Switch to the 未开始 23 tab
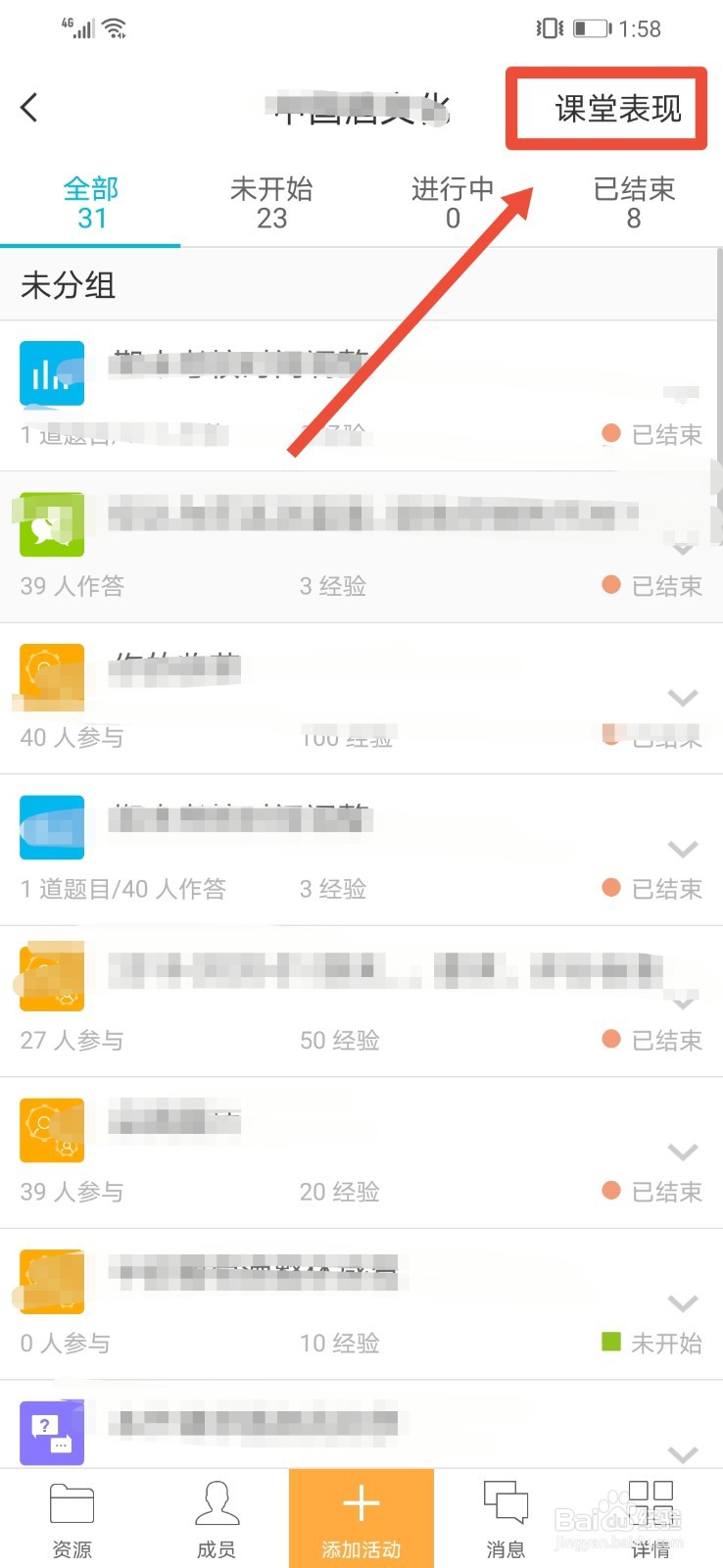723x1568 pixels. click(272, 203)
